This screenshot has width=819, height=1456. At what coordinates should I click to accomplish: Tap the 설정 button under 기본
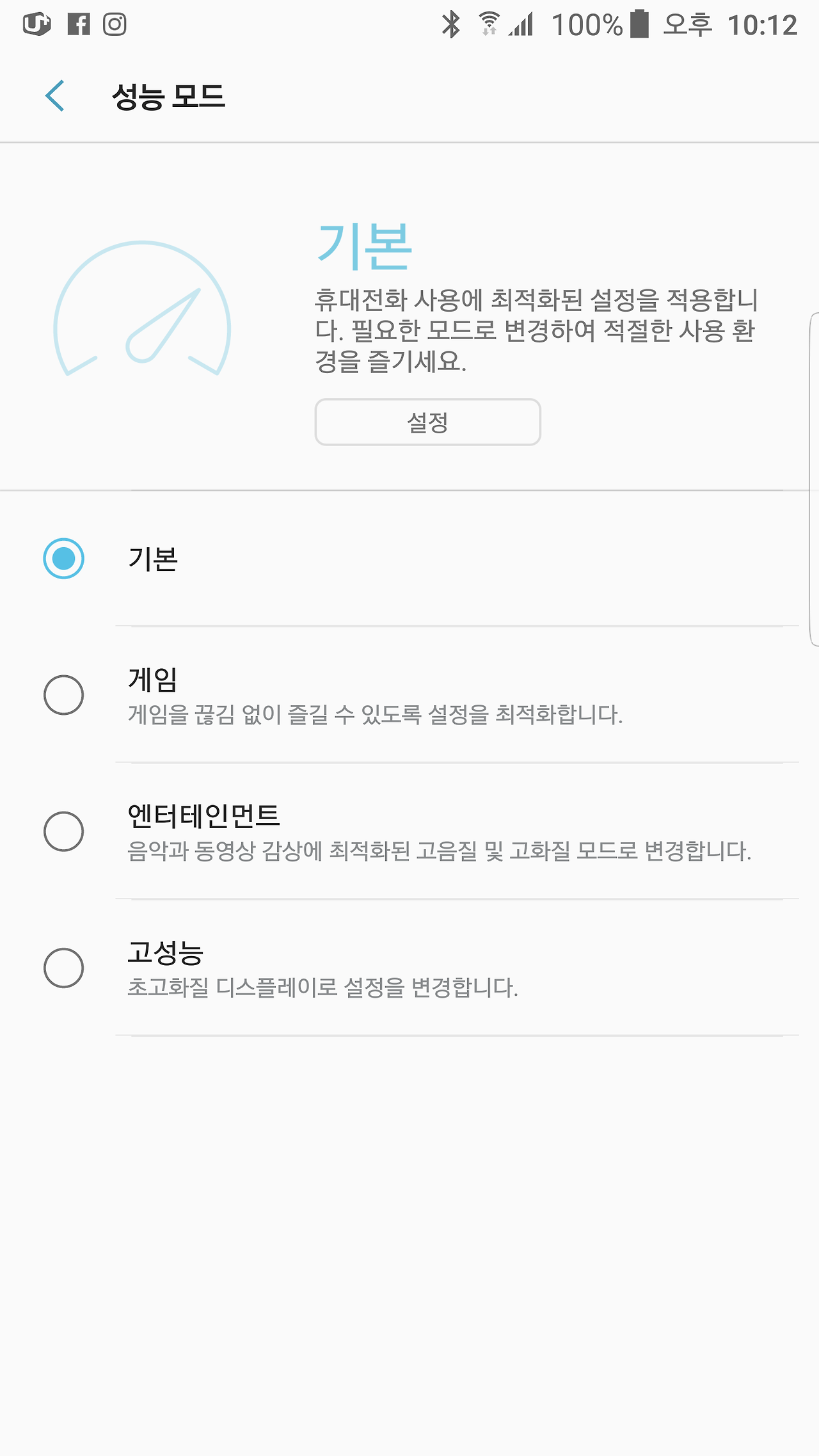point(427,422)
